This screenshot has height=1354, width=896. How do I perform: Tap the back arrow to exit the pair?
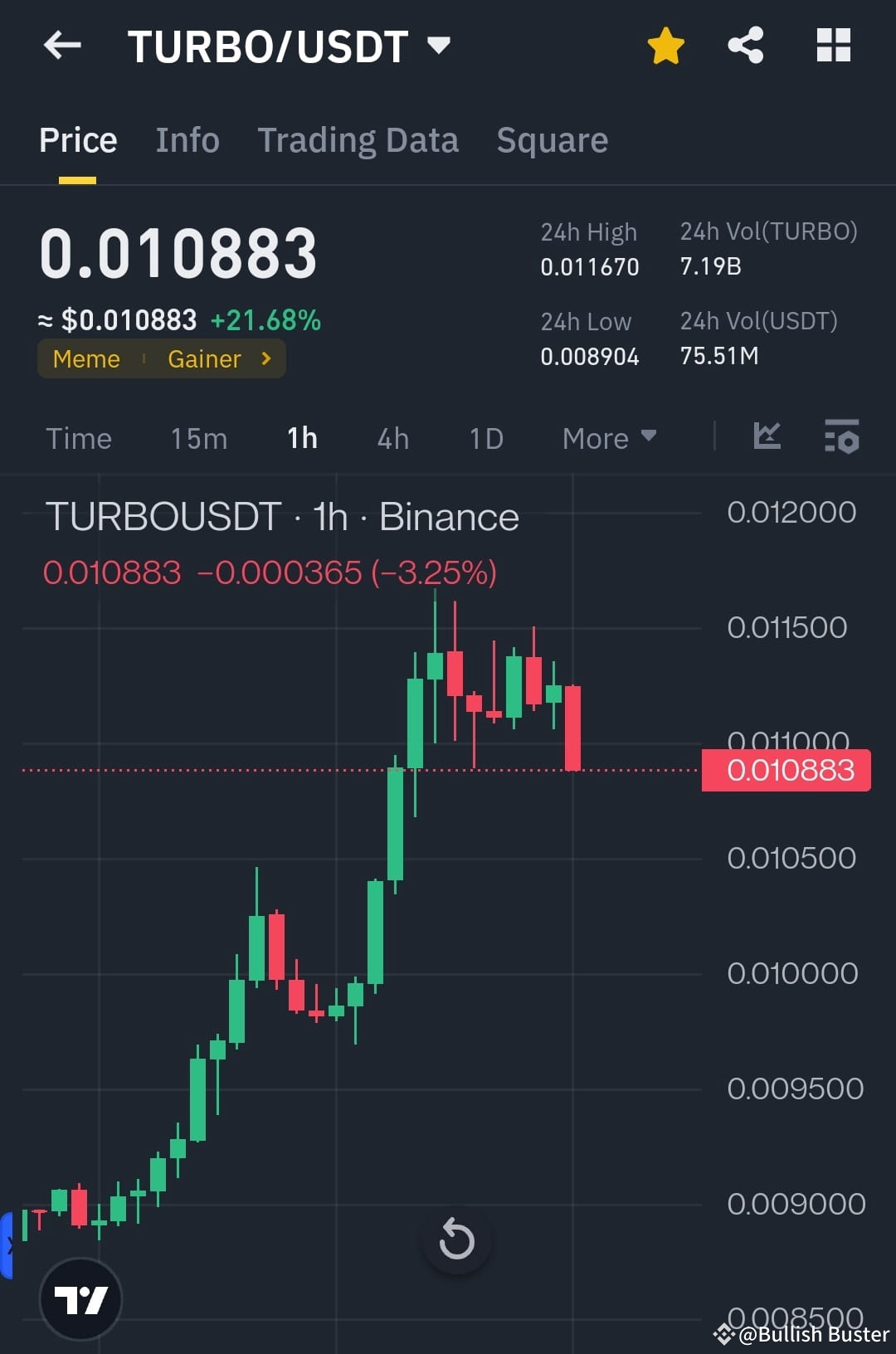click(63, 46)
